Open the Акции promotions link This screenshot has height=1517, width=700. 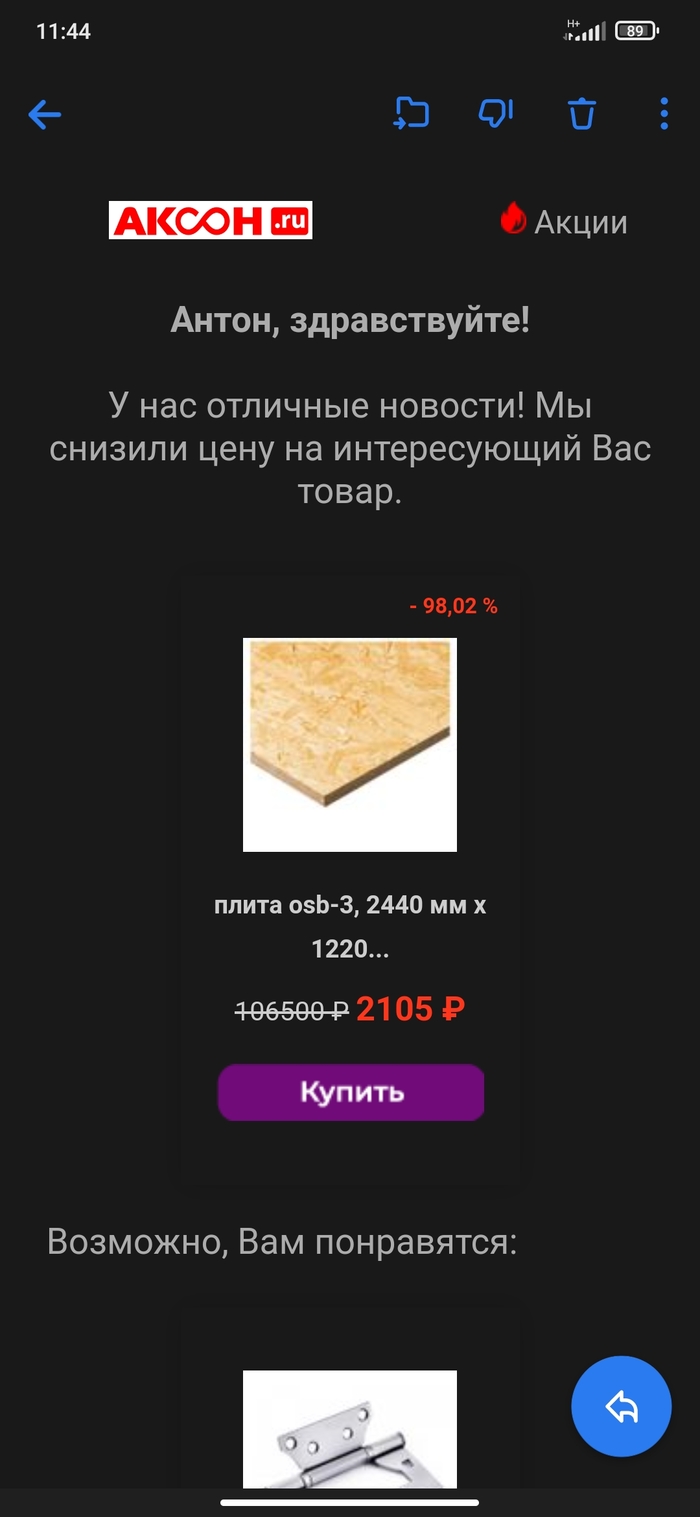tap(565, 221)
